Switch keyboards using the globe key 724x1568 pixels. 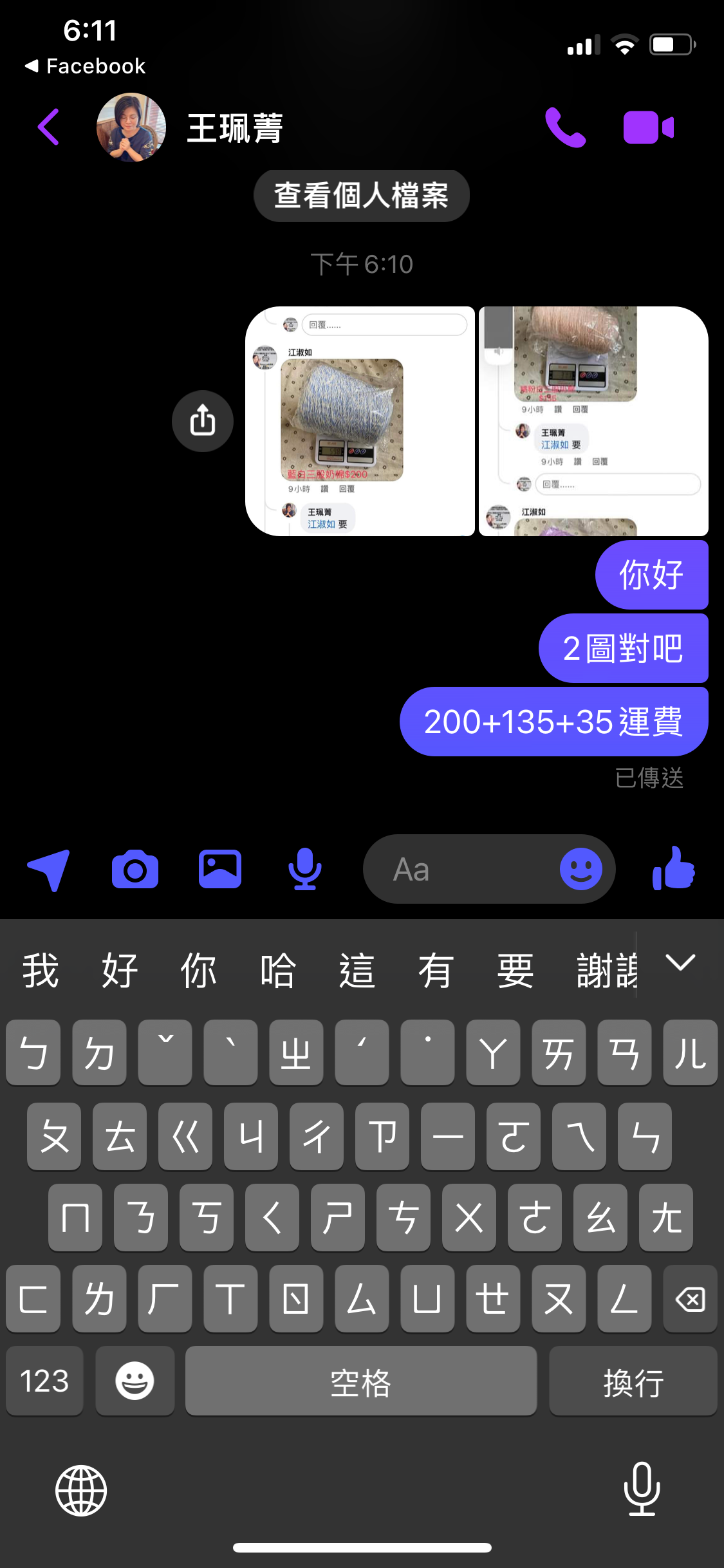coord(81,1490)
